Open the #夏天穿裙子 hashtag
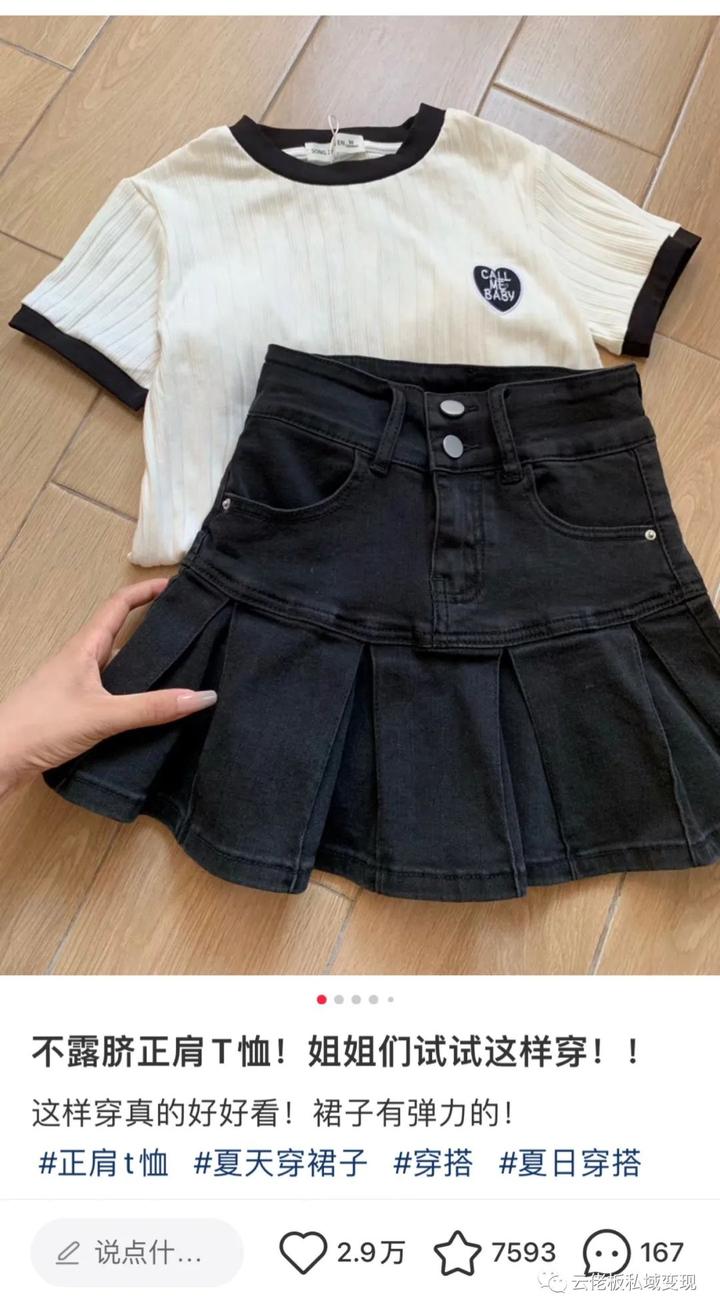The width and height of the screenshot is (720, 1314). click(x=281, y=1163)
